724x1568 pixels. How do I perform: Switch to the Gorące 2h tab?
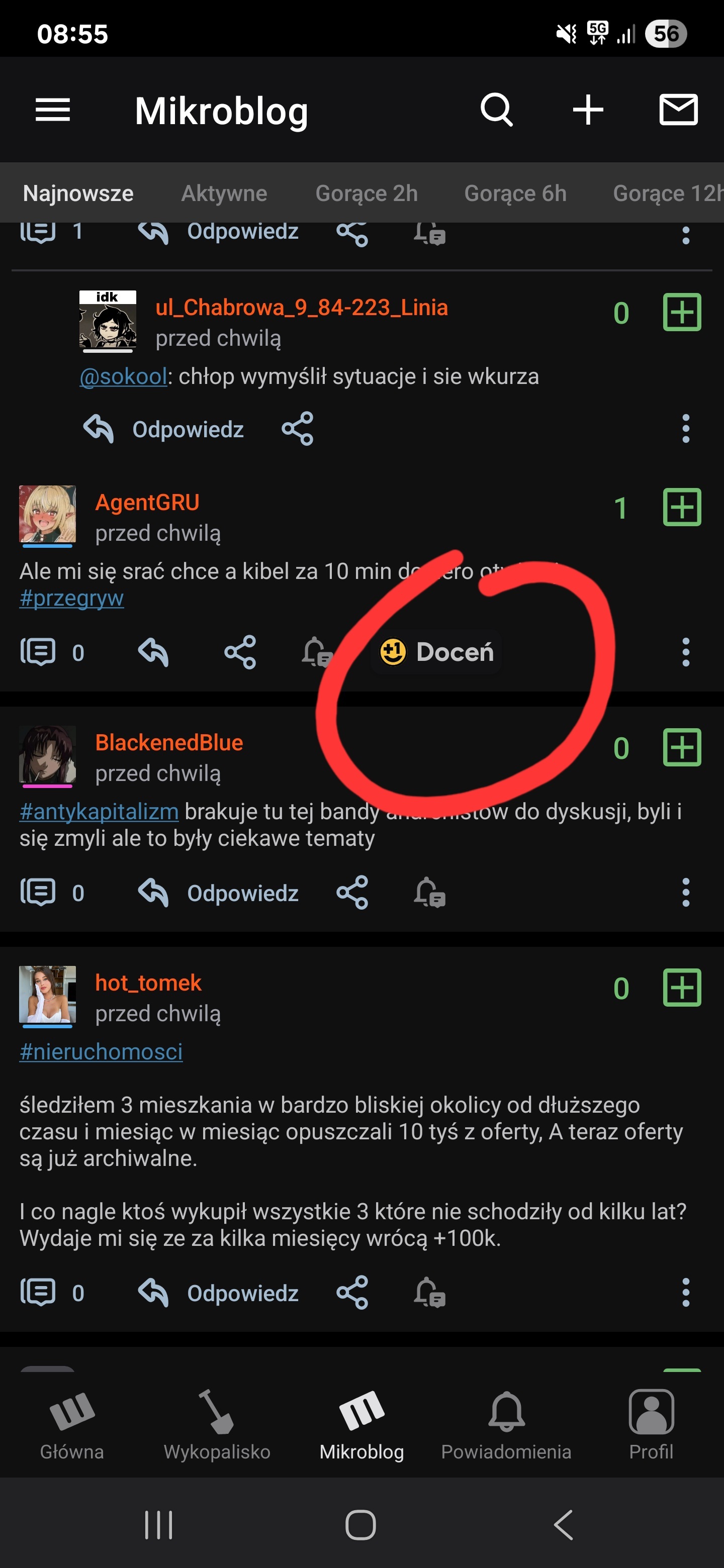coord(367,193)
